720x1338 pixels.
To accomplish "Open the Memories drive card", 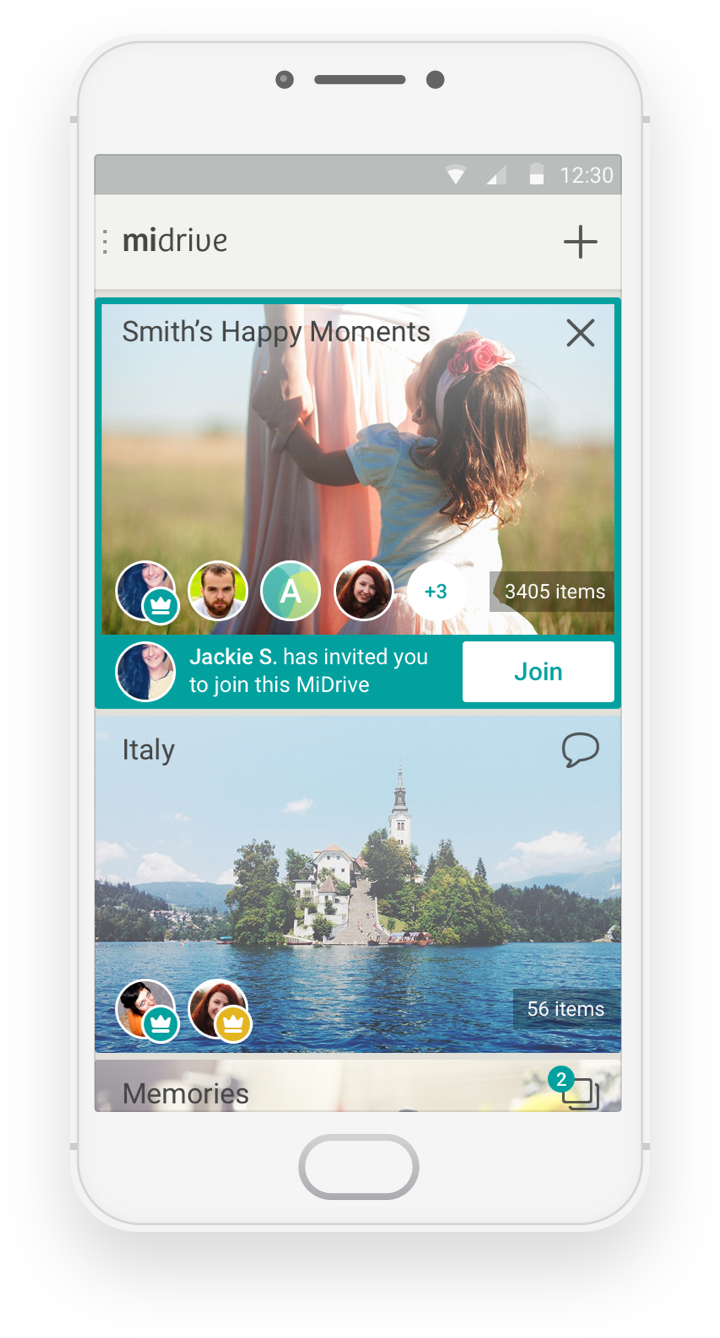I will [x=300, y=1090].
